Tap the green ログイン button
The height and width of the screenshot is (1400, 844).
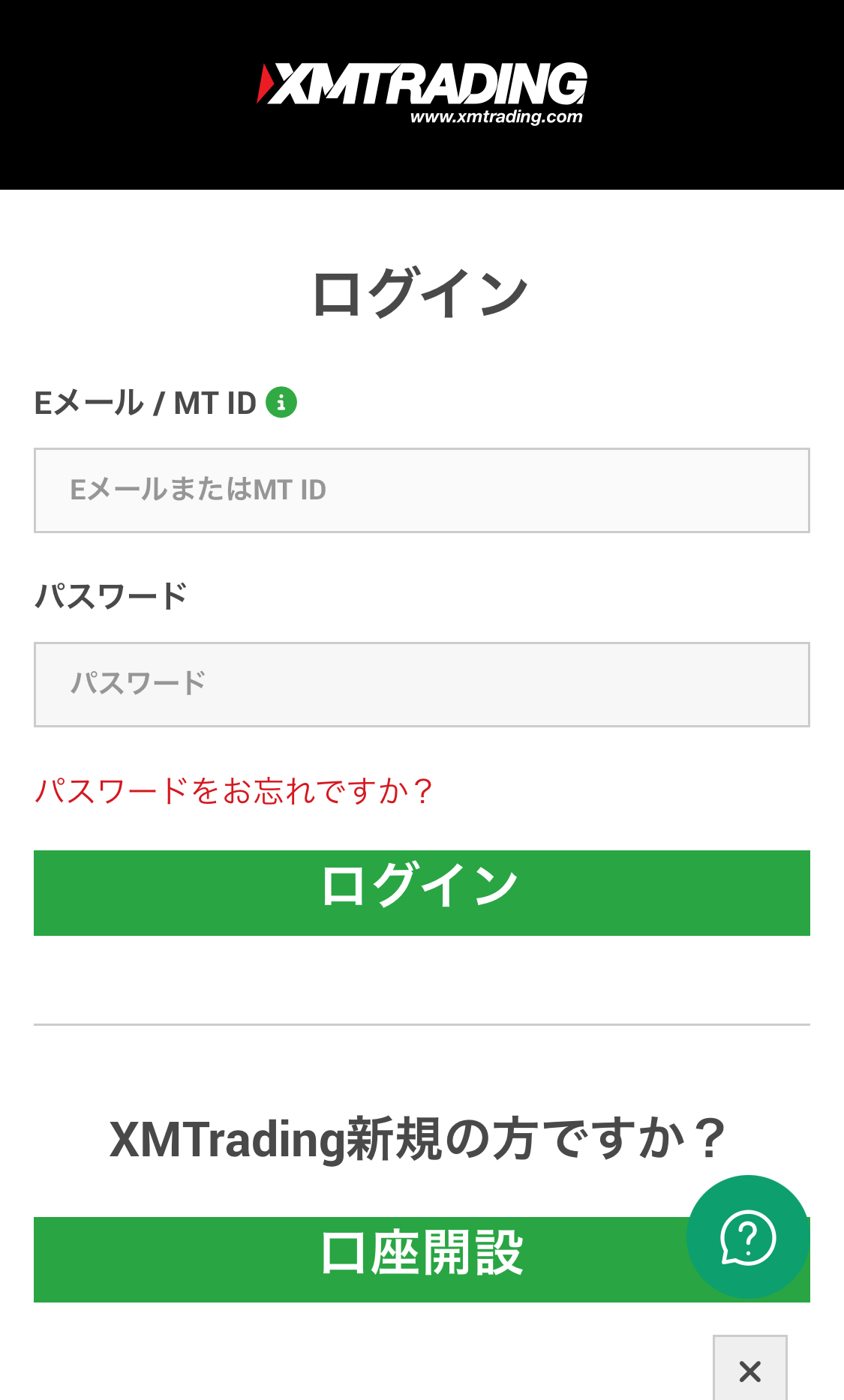[x=422, y=892]
